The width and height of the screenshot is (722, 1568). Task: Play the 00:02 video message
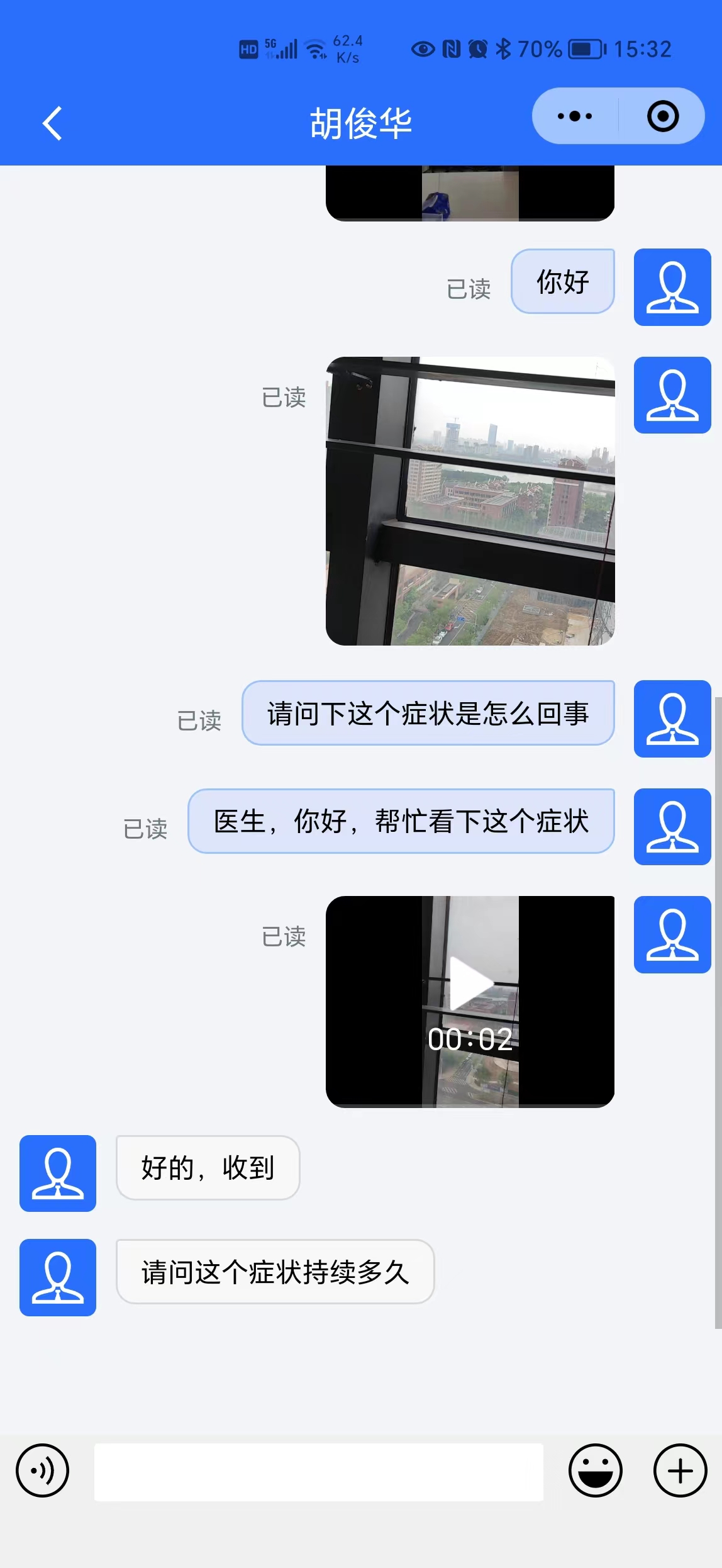[x=470, y=985]
